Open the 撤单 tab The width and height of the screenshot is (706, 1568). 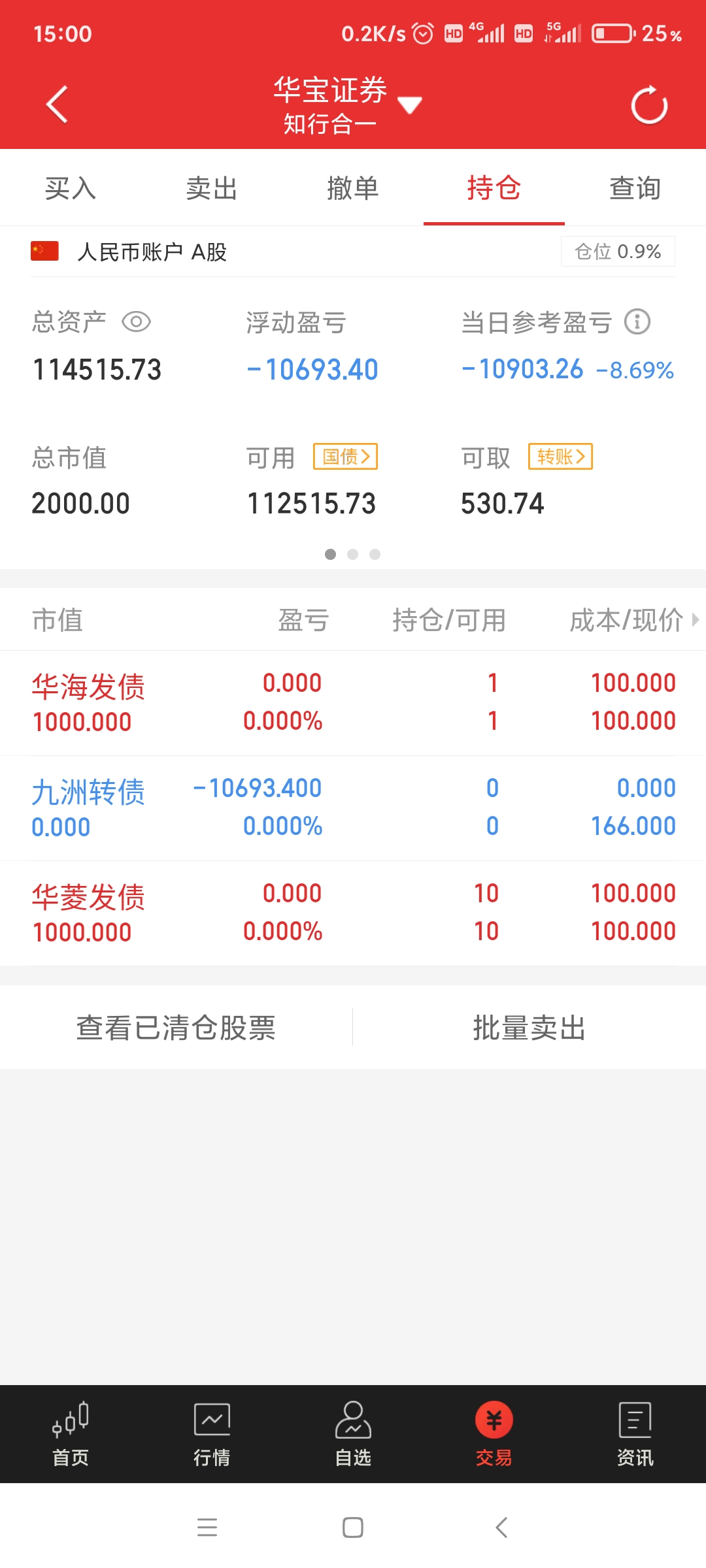tap(353, 188)
